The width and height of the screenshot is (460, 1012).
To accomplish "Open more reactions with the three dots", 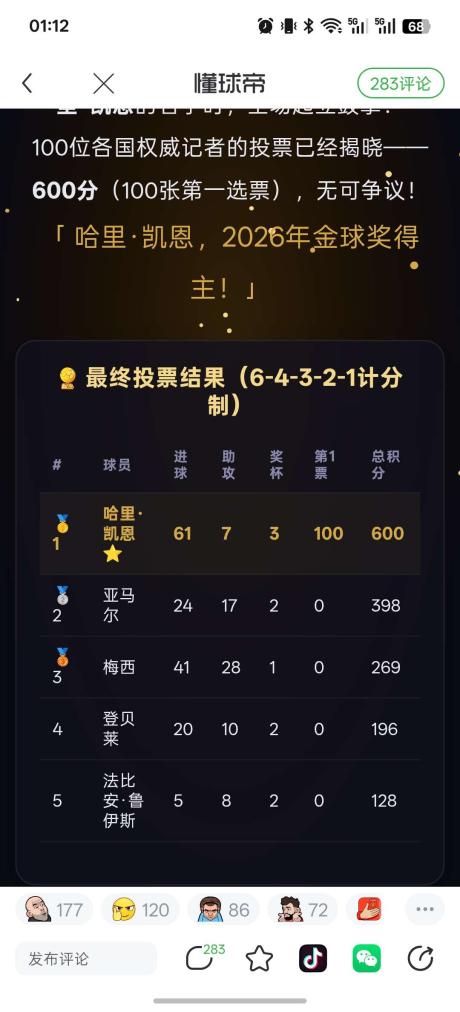I will click(425, 909).
